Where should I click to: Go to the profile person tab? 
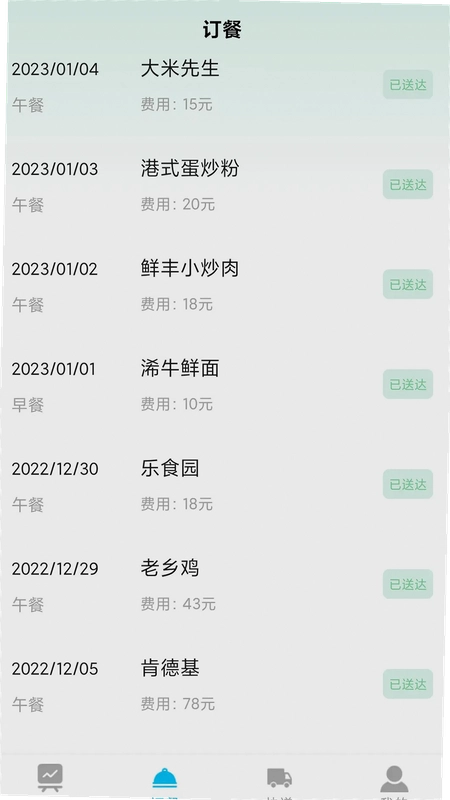(x=394, y=779)
